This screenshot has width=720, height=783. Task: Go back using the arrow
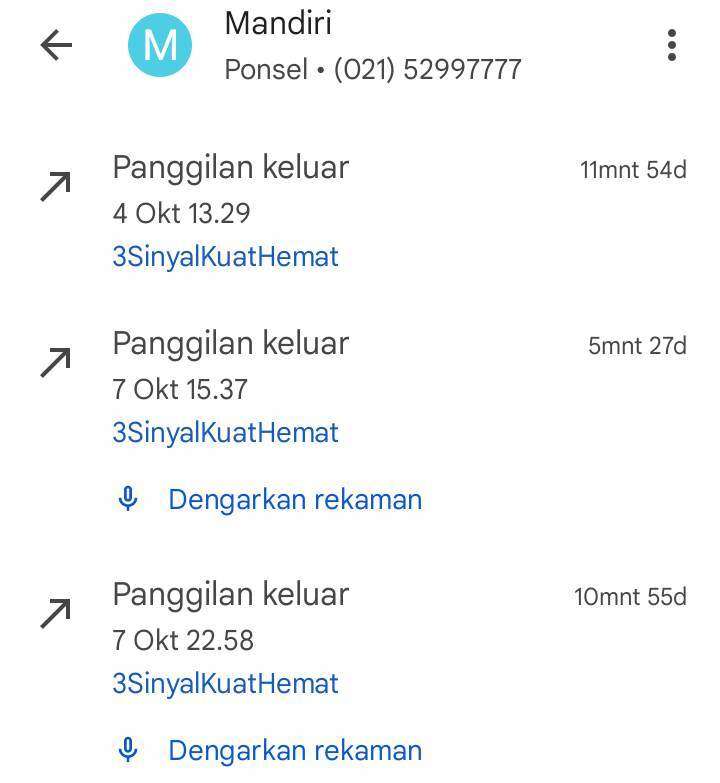pyautogui.click(x=57, y=45)
